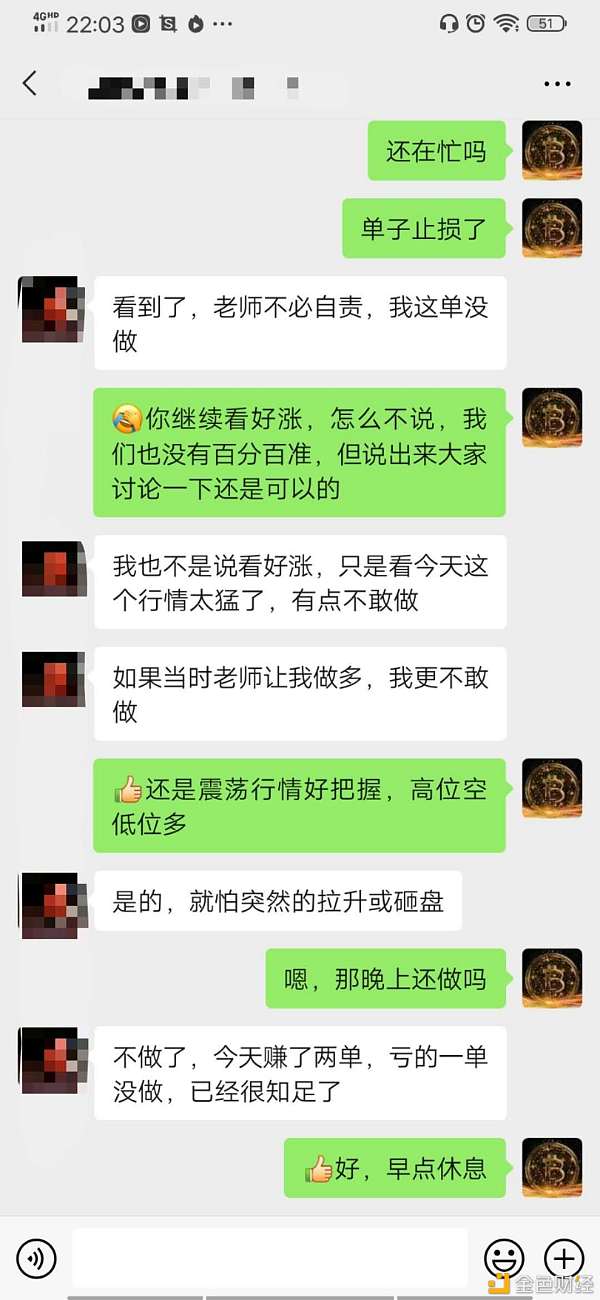Open the chat overflow menu
This screenshot has height=1300, width=600.
[x=557, y=85]
